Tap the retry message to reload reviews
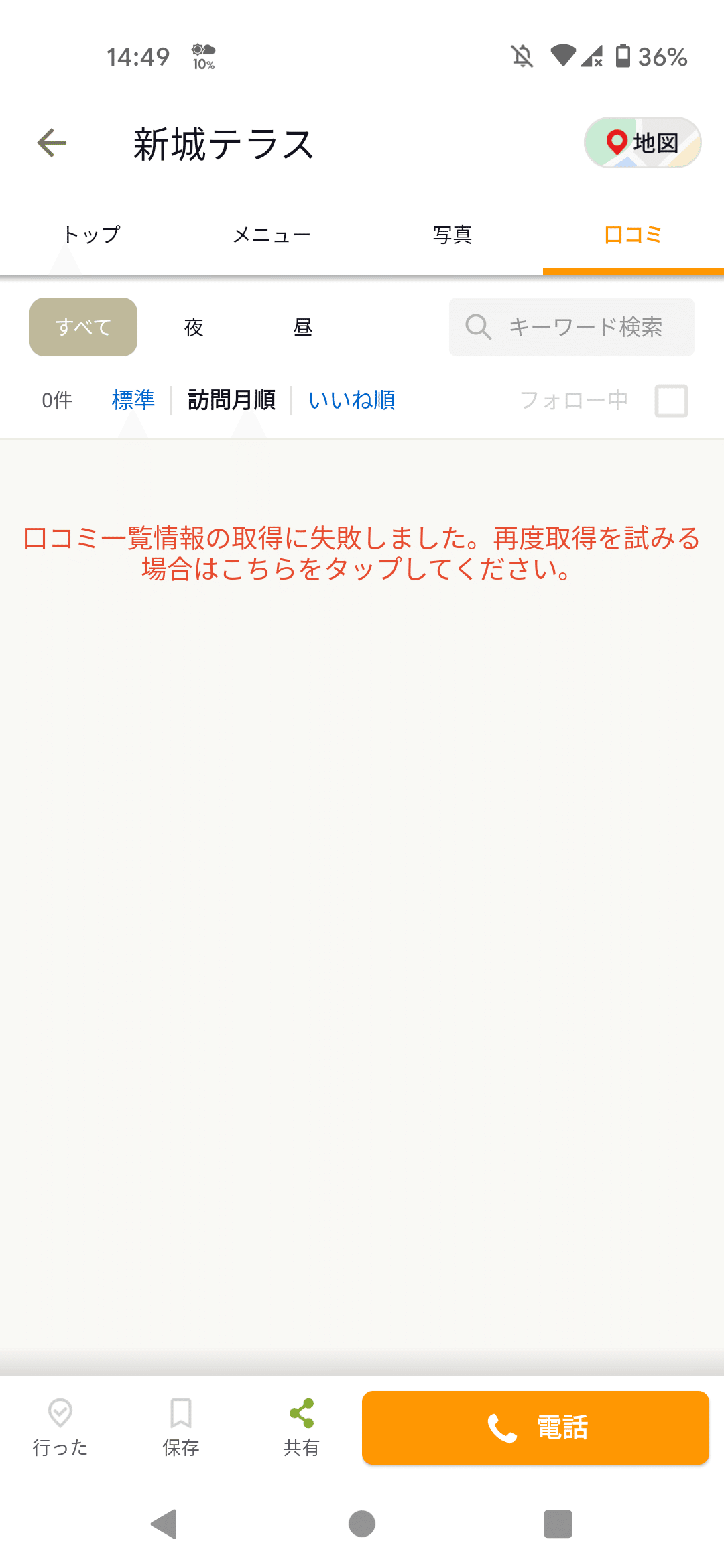Image resolution: width=724 pixels, height=1568 pixels. point(362,551)
